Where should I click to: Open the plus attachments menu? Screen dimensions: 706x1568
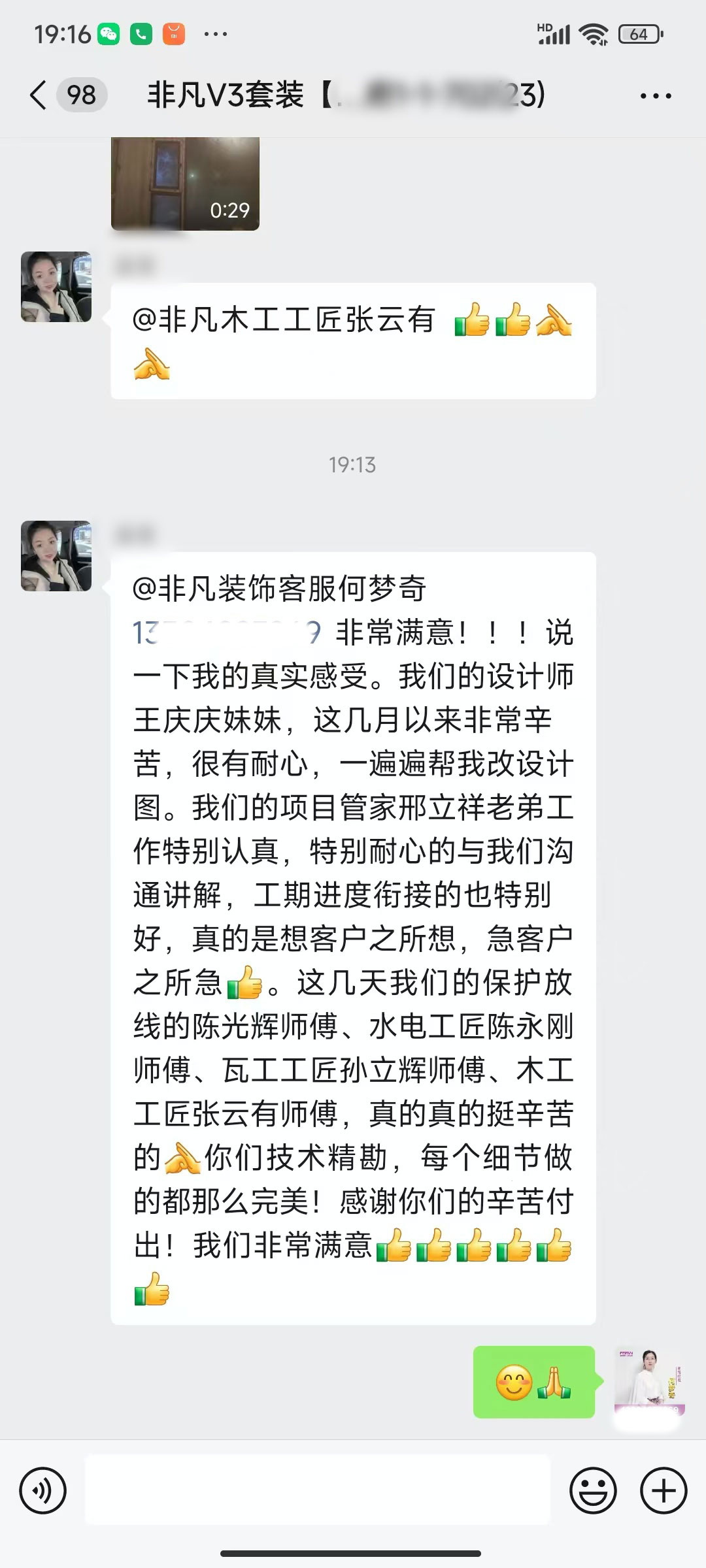[664, 1491]
